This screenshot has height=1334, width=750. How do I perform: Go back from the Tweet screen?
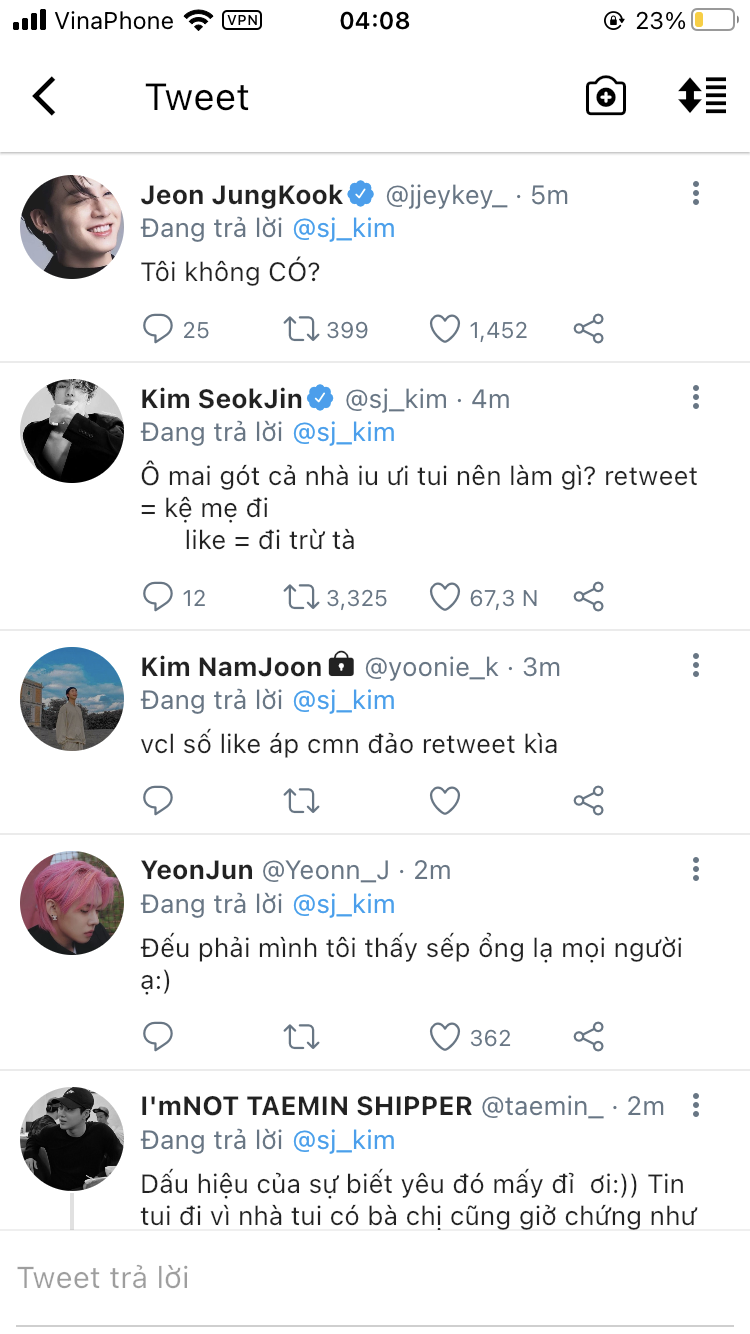45,97
